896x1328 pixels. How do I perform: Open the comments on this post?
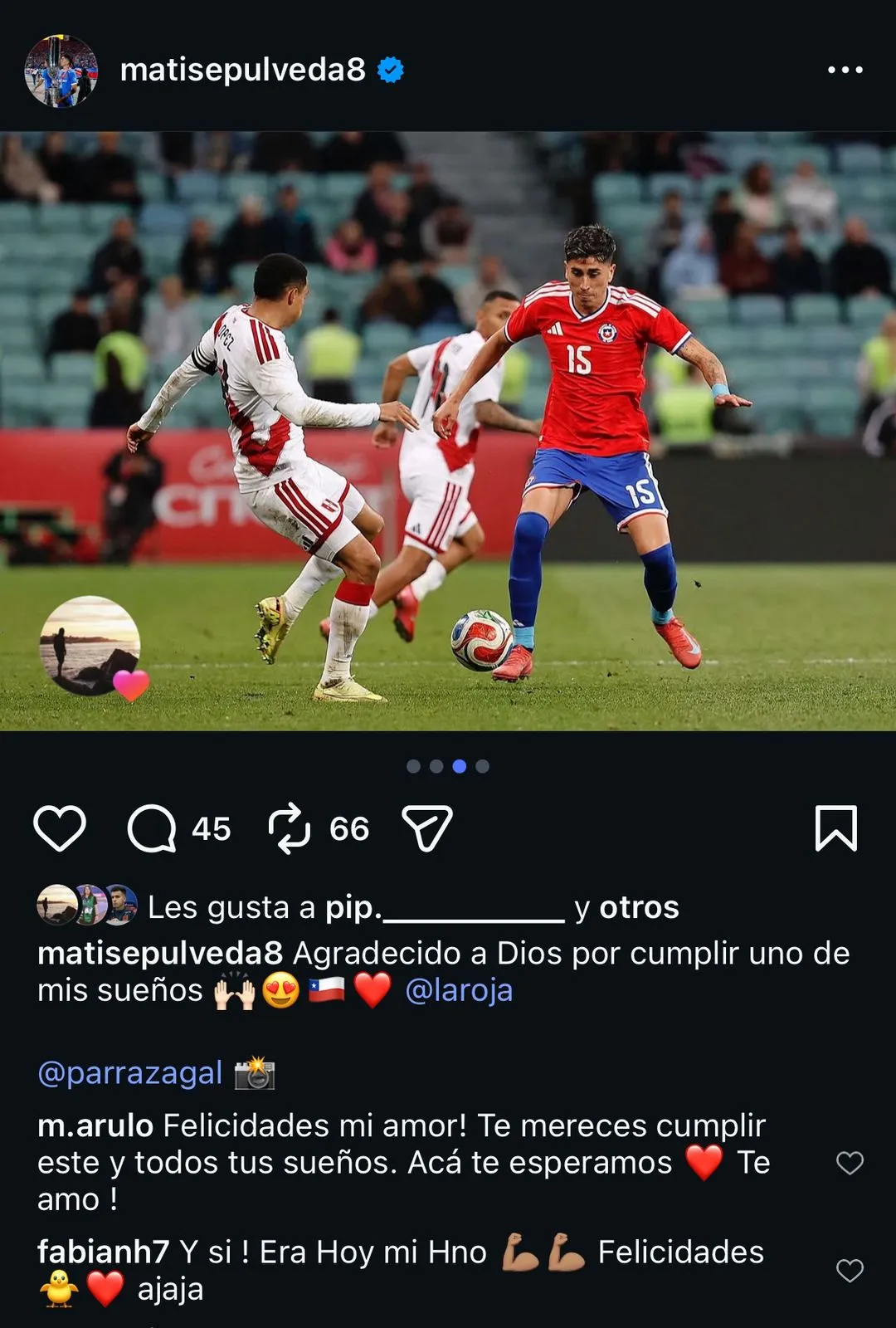point(152,828)
